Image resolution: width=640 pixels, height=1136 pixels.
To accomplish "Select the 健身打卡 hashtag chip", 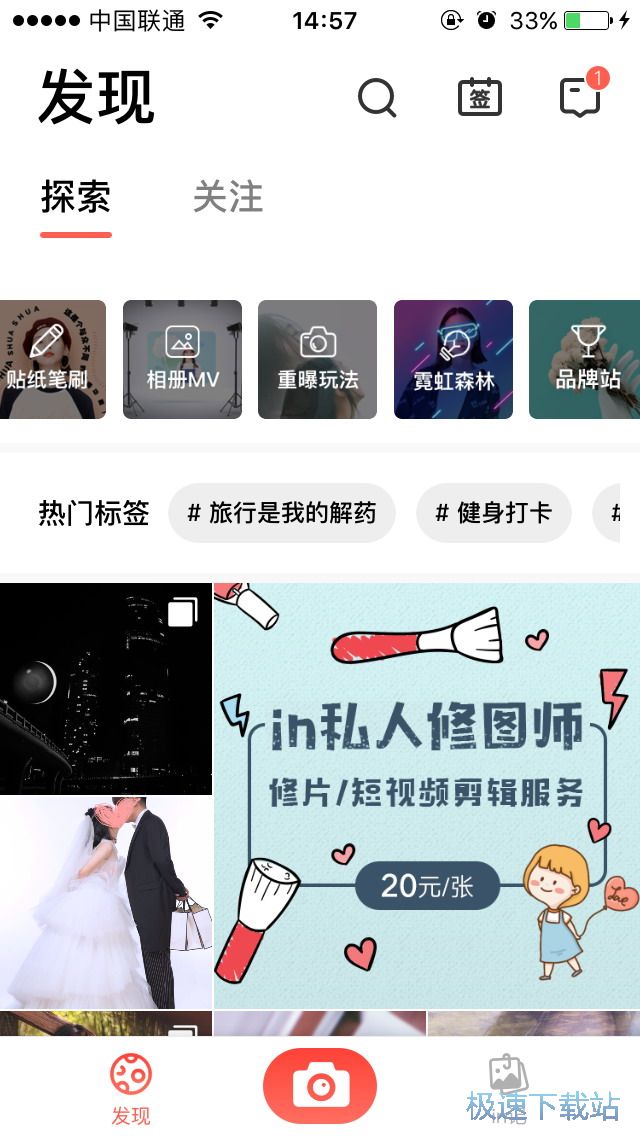I will [493, 513].
